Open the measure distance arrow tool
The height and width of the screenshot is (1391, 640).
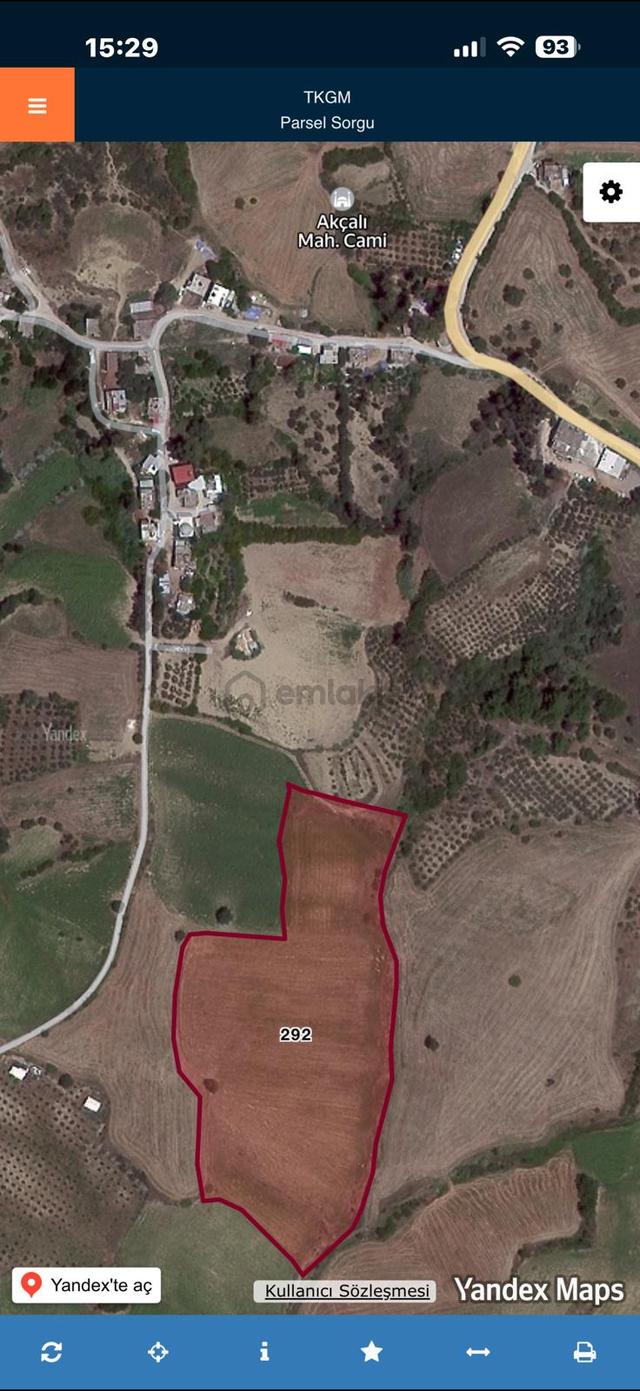point(478,1352)
